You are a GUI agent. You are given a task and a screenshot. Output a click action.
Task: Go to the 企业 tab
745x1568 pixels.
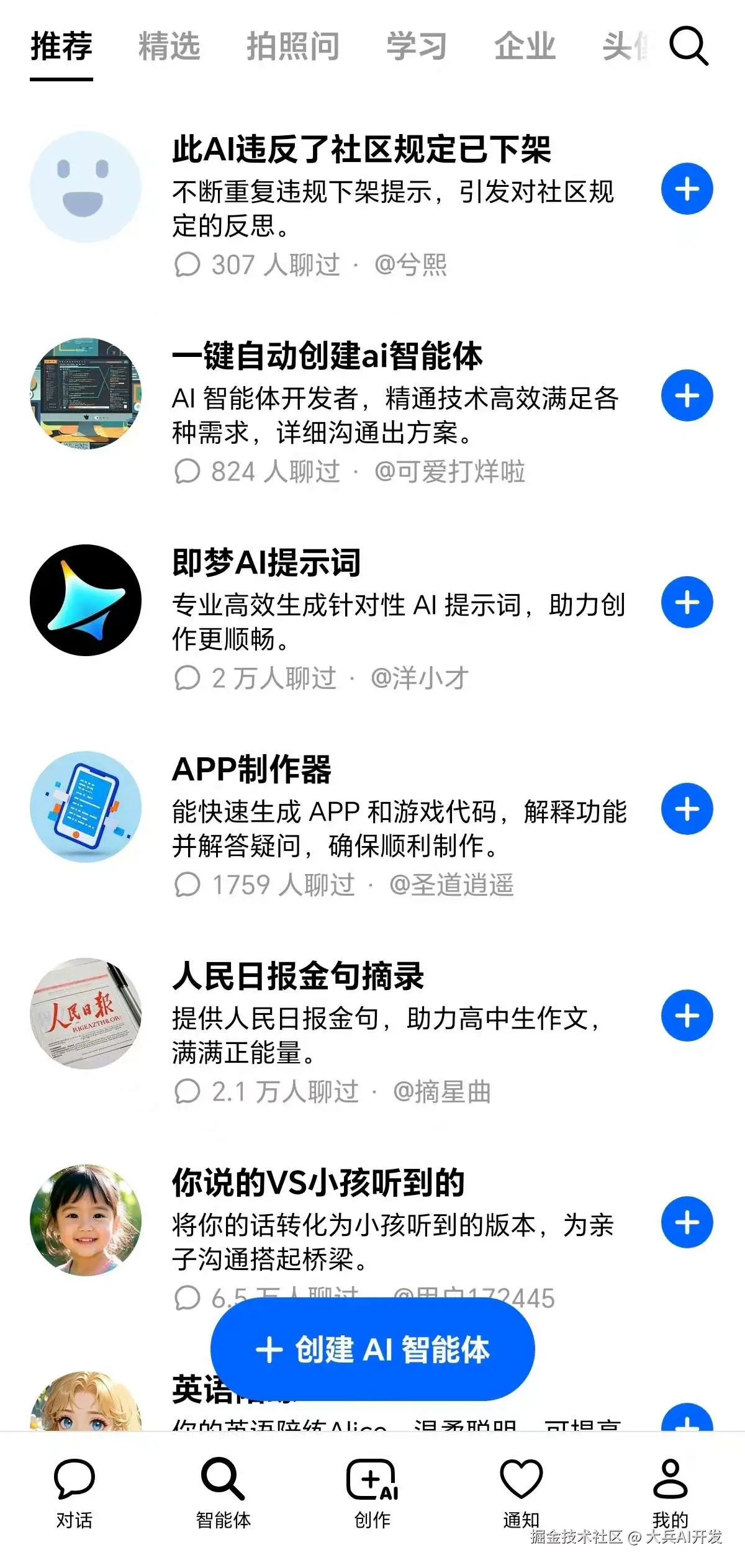click(525, 47)
